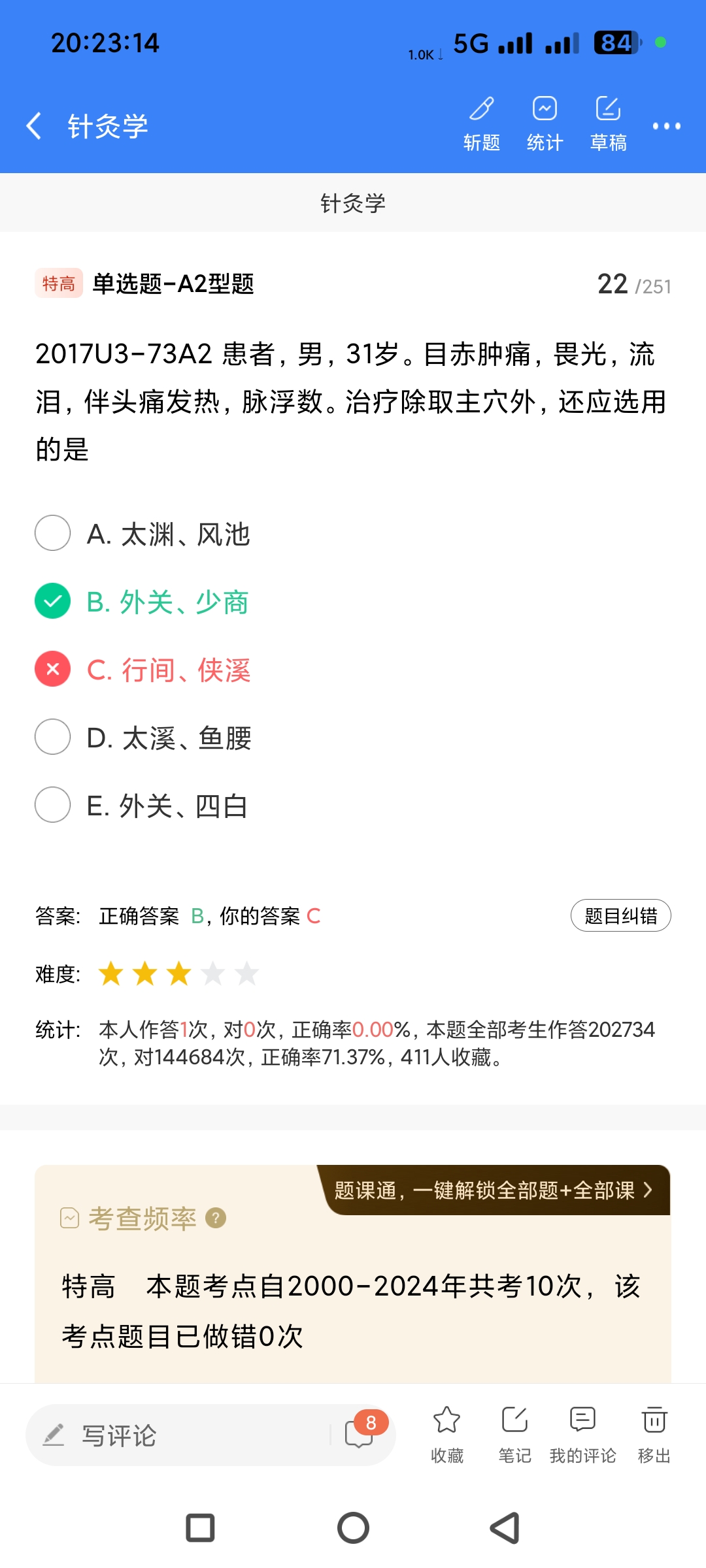Report an error via 题目纠错
Screen dimensions: 706x1568
(620, 916)
